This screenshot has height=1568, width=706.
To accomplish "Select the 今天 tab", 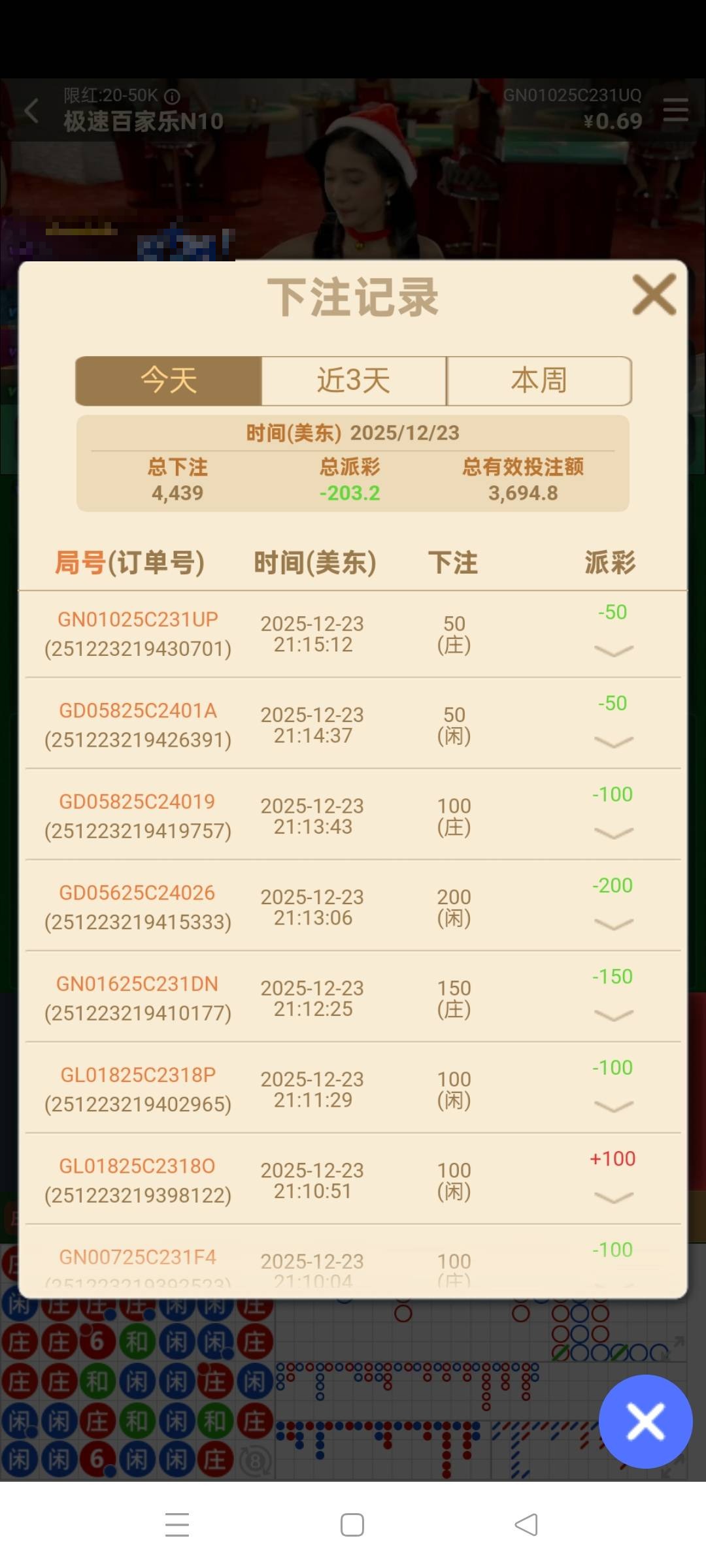I will [169, 381].
